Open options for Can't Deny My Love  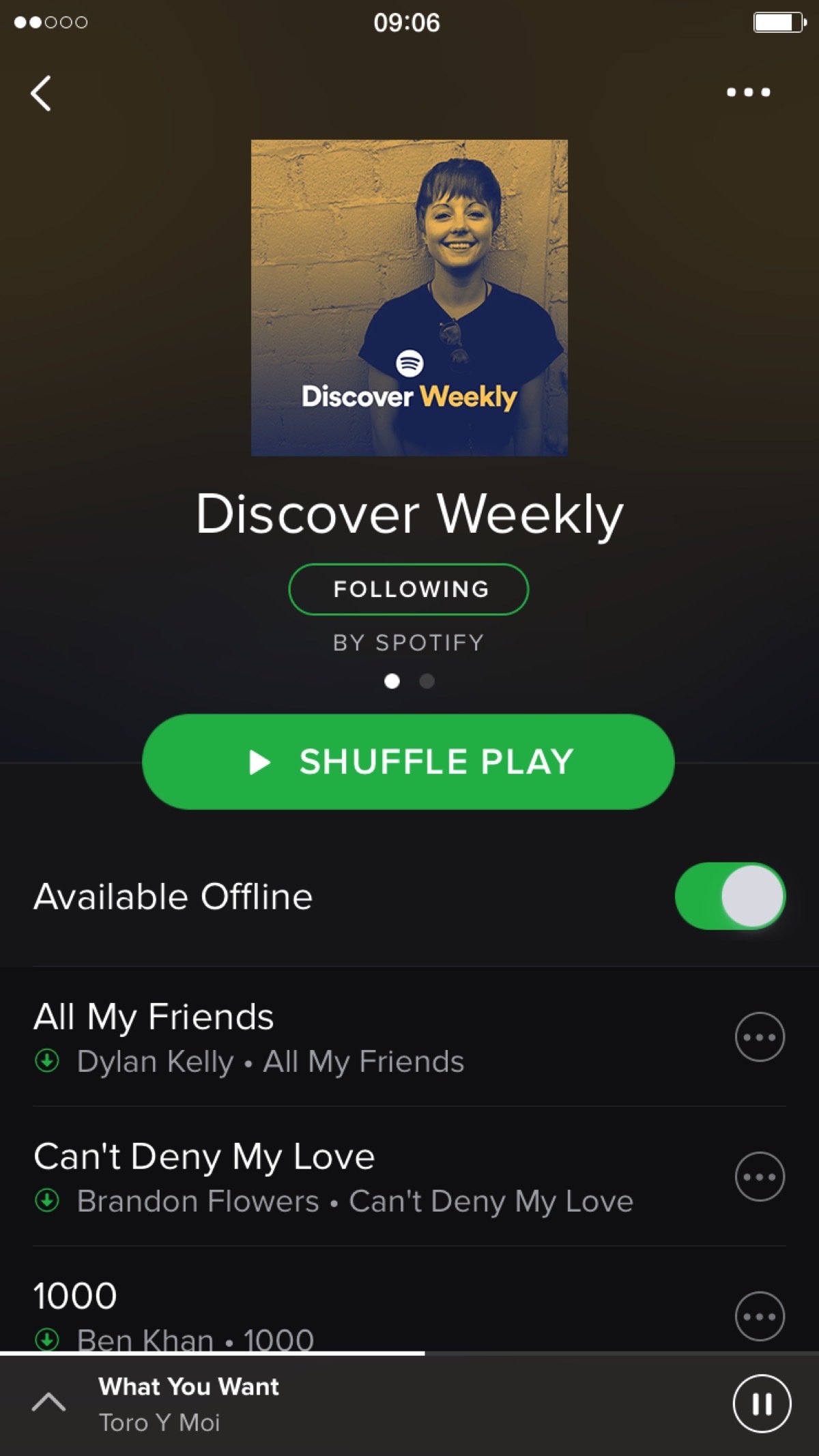pyautogui.click(x=759, y=1177)
